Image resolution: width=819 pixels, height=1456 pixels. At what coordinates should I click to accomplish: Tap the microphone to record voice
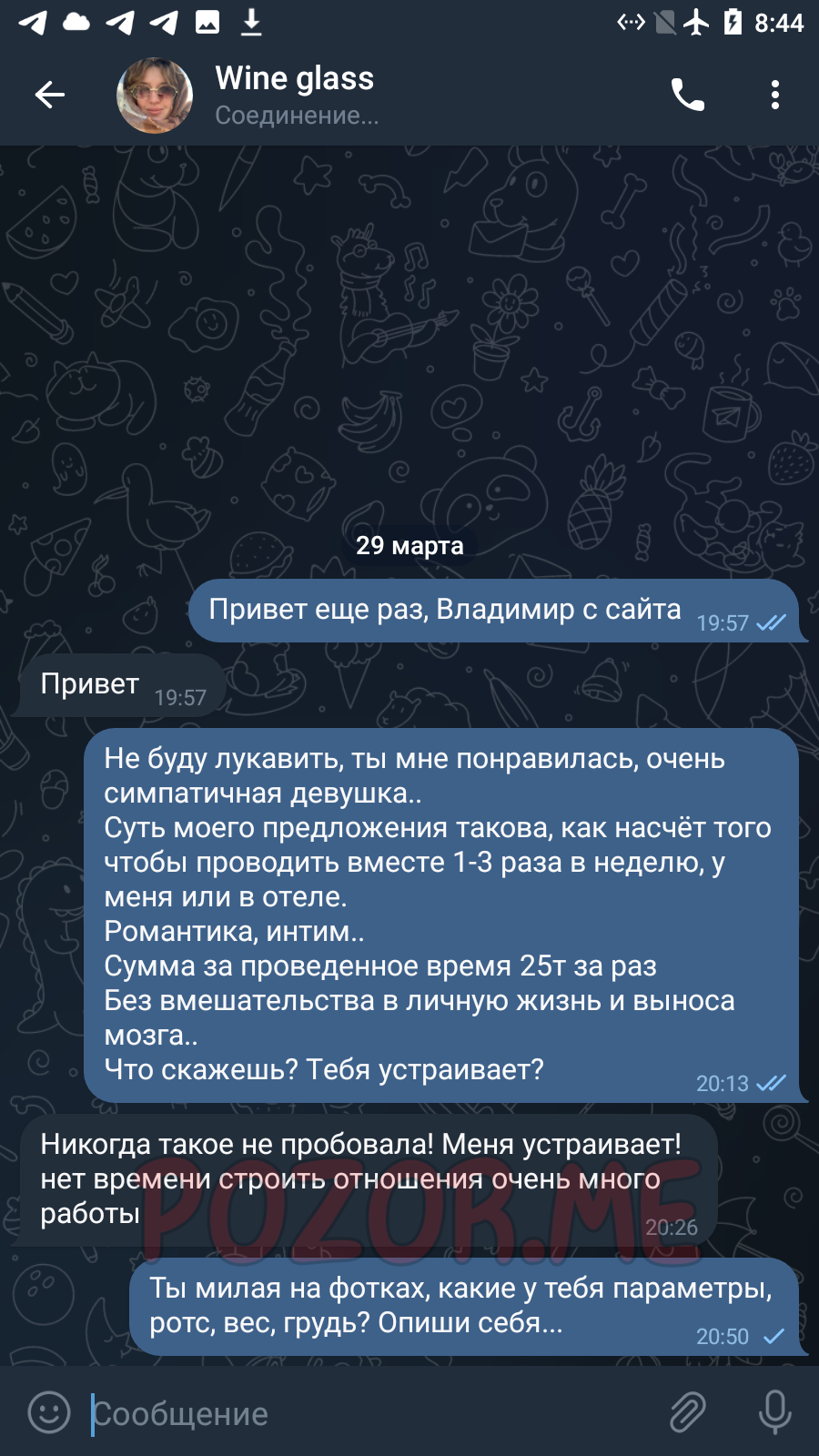[x=775, y=1412]
